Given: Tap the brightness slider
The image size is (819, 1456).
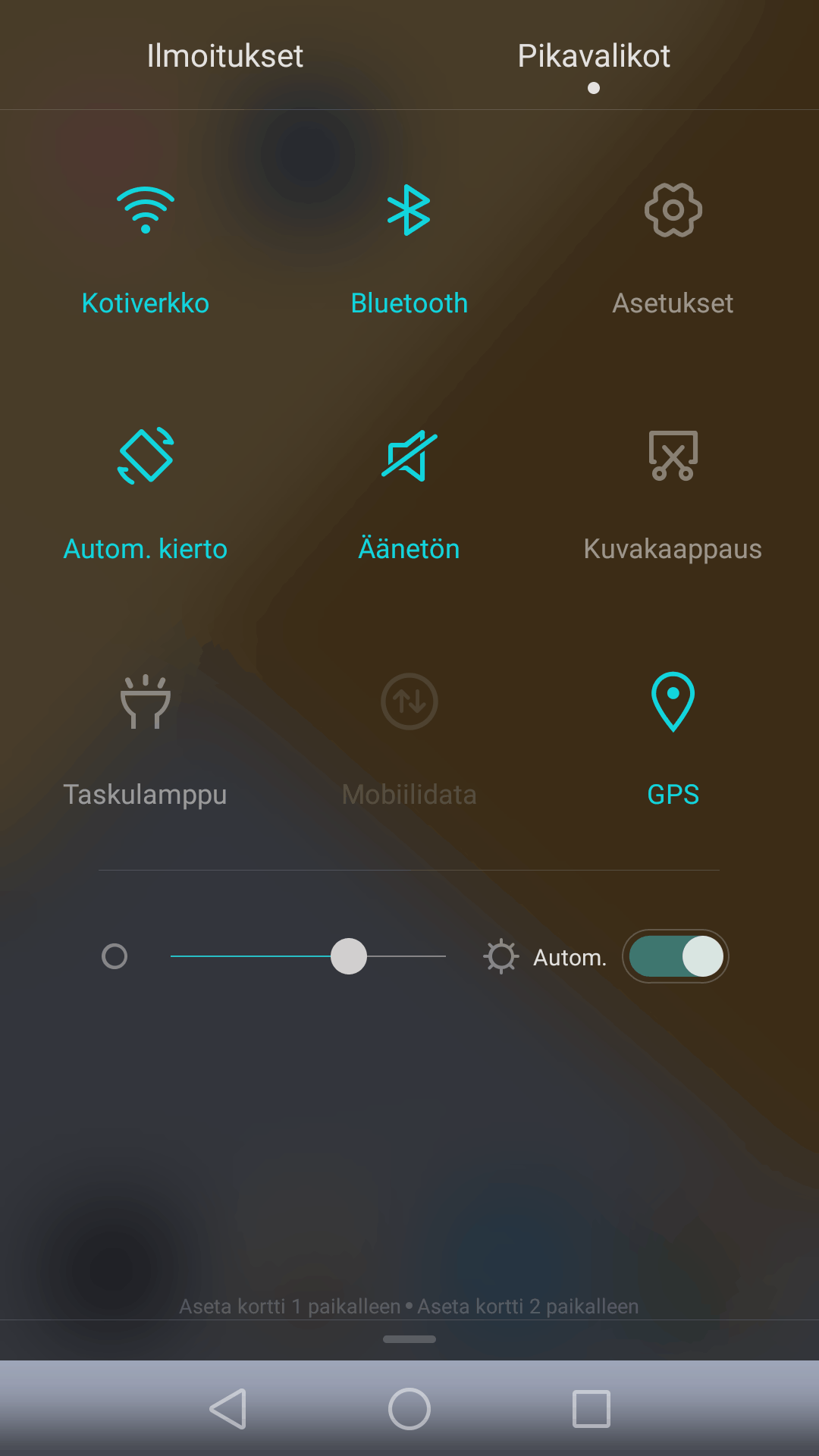Looking at the screenshot, I should [x=308, y=956].
